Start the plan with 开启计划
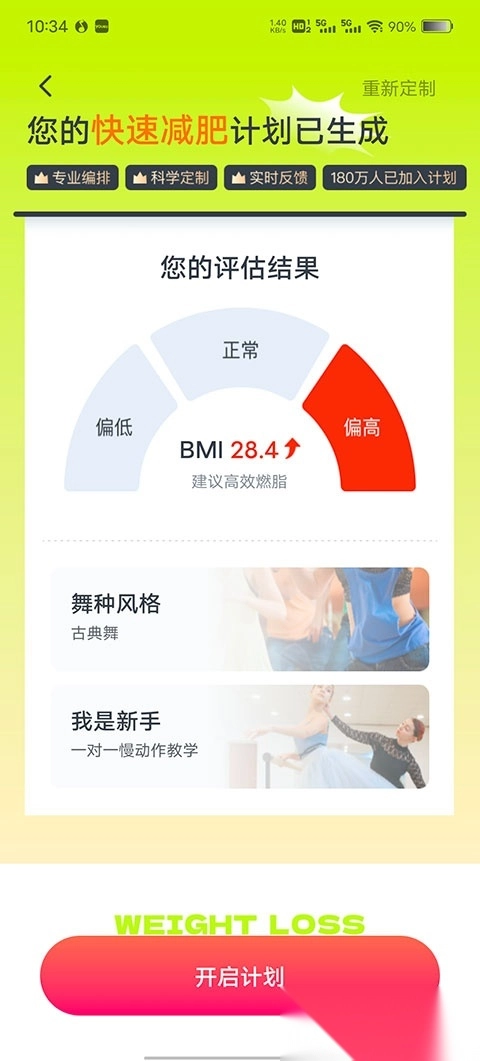This screenshot has width=480, height=1061. point(240,976)
